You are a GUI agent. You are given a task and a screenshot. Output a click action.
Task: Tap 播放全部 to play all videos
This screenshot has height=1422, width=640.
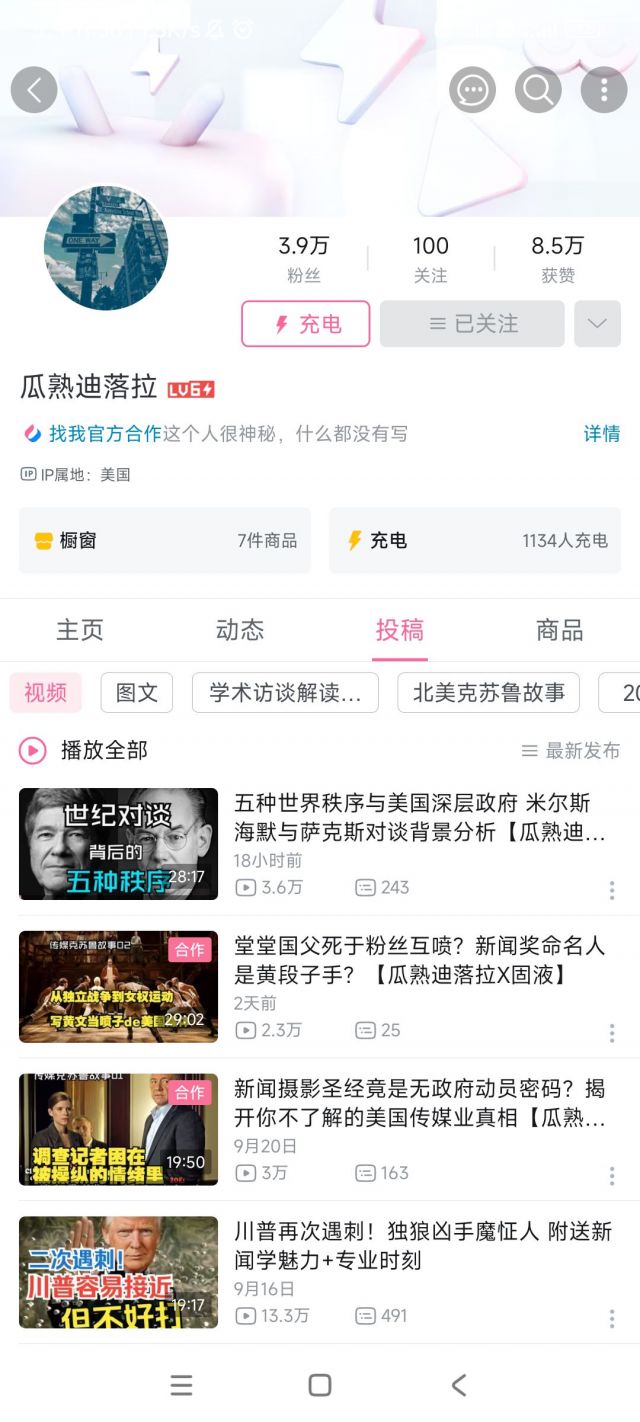(x=86, y=751)
